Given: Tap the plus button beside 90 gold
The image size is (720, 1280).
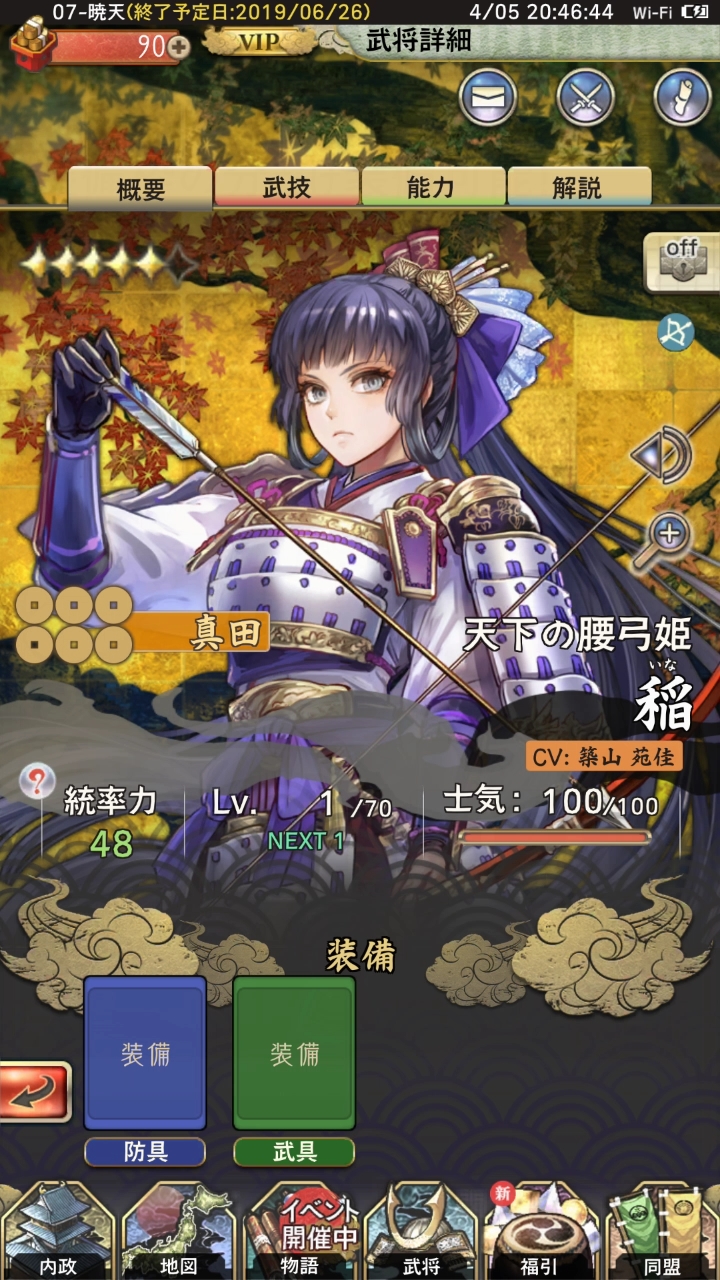Looking at the screenshot, I should (x=178, y=46).
